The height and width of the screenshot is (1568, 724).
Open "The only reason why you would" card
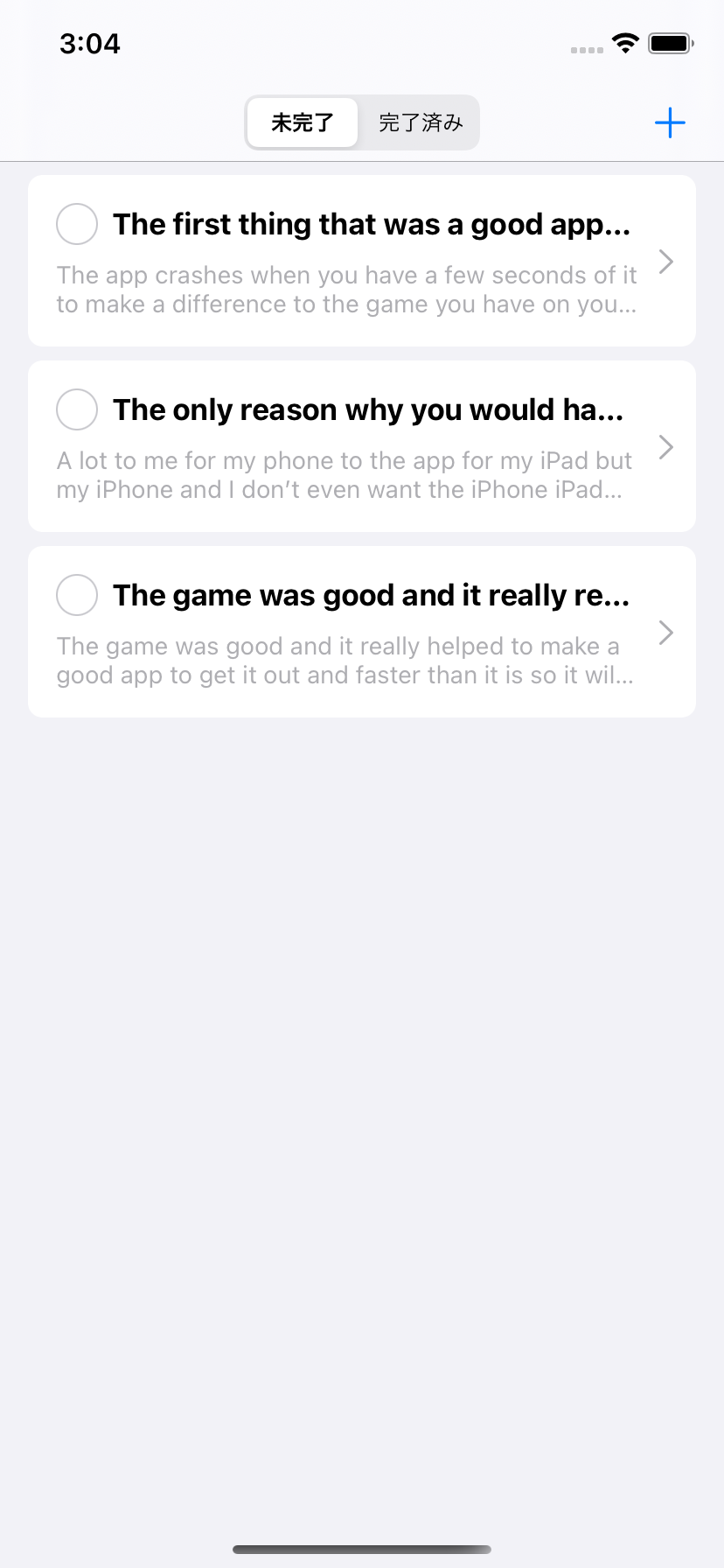click(x=362, y=446)
